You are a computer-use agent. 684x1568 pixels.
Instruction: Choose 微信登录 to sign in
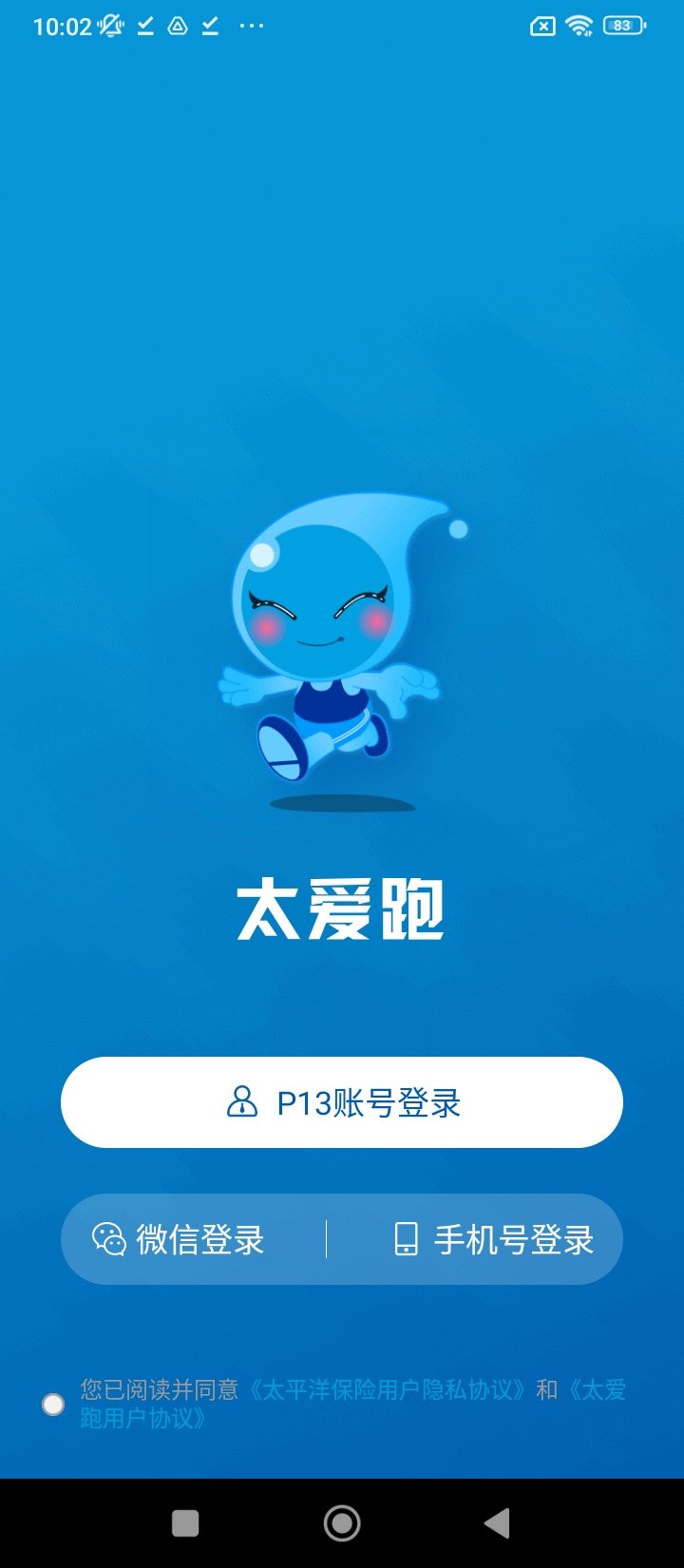[179, 1240]
